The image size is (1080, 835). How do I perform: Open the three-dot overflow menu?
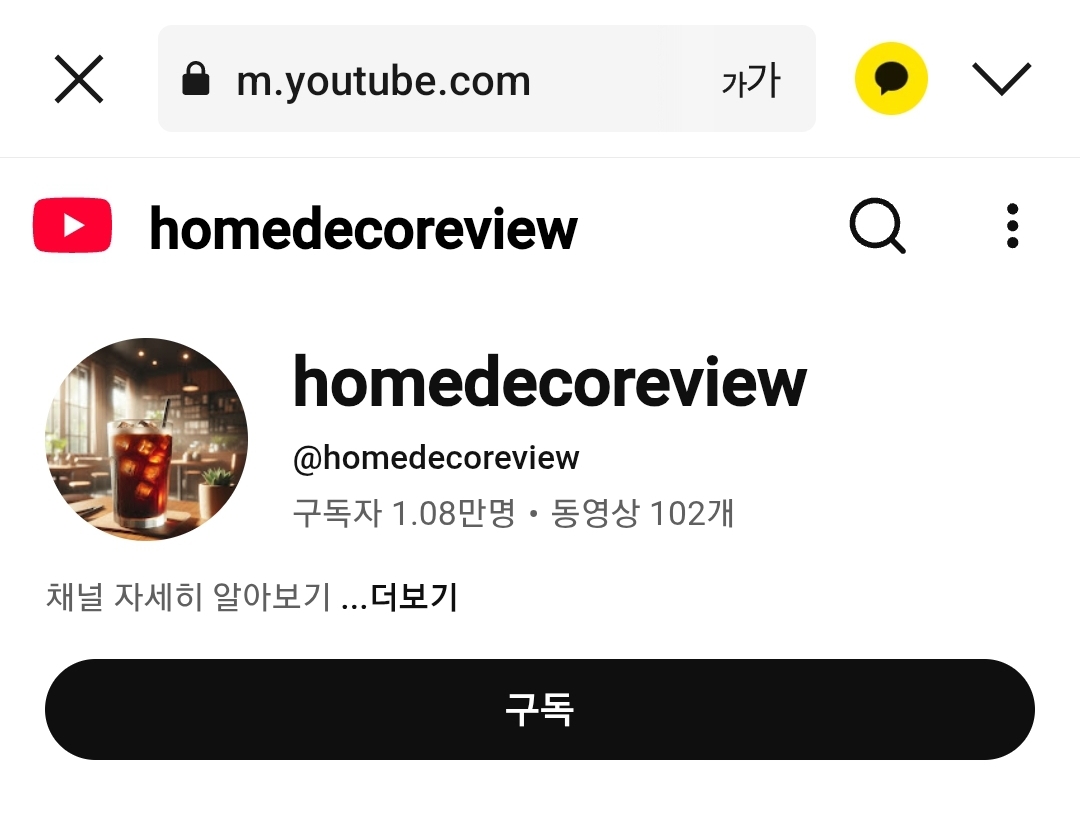point(1012,226)
